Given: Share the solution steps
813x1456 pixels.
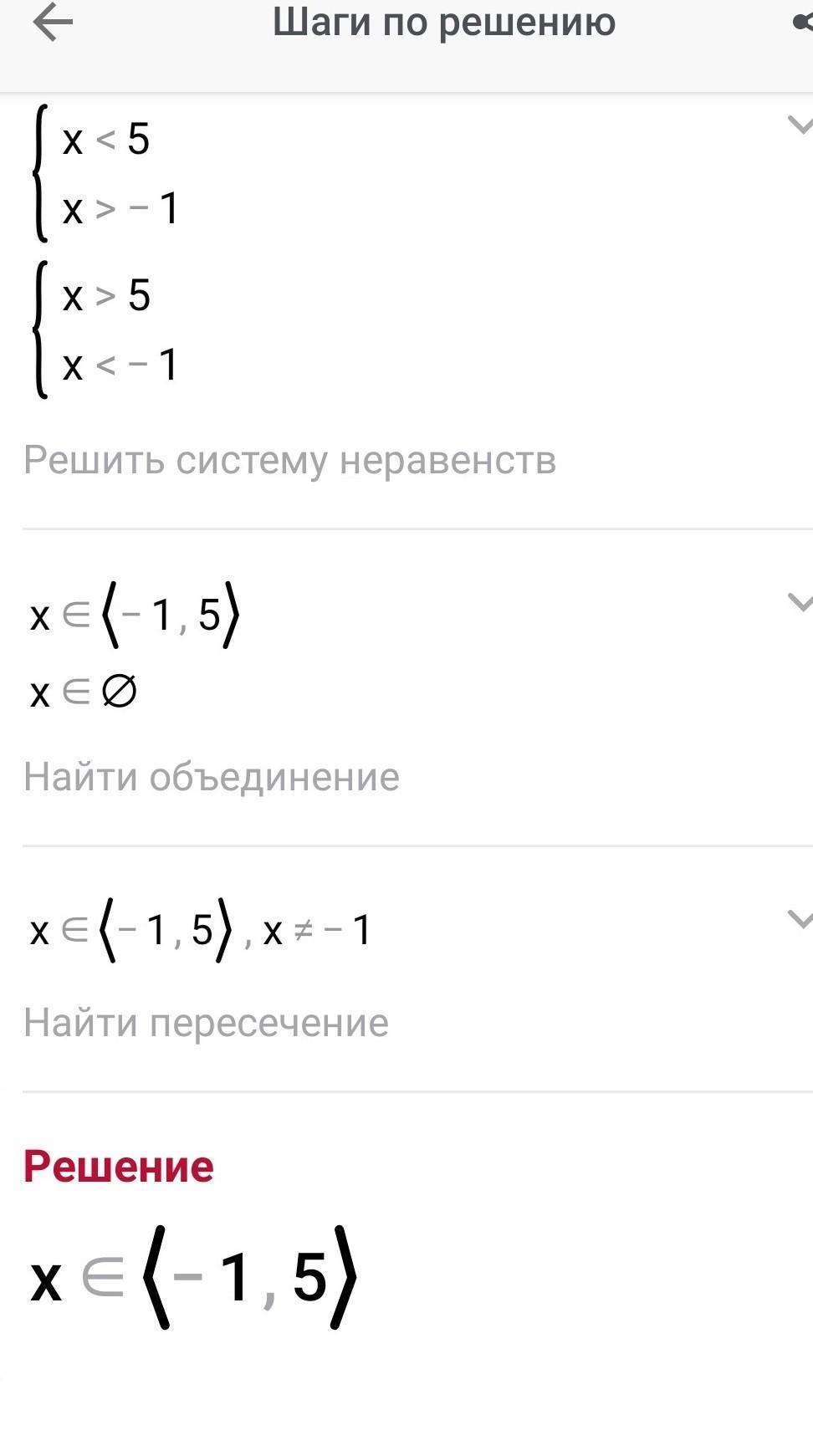Looking at the screenshot, I should tap(803, 23).
